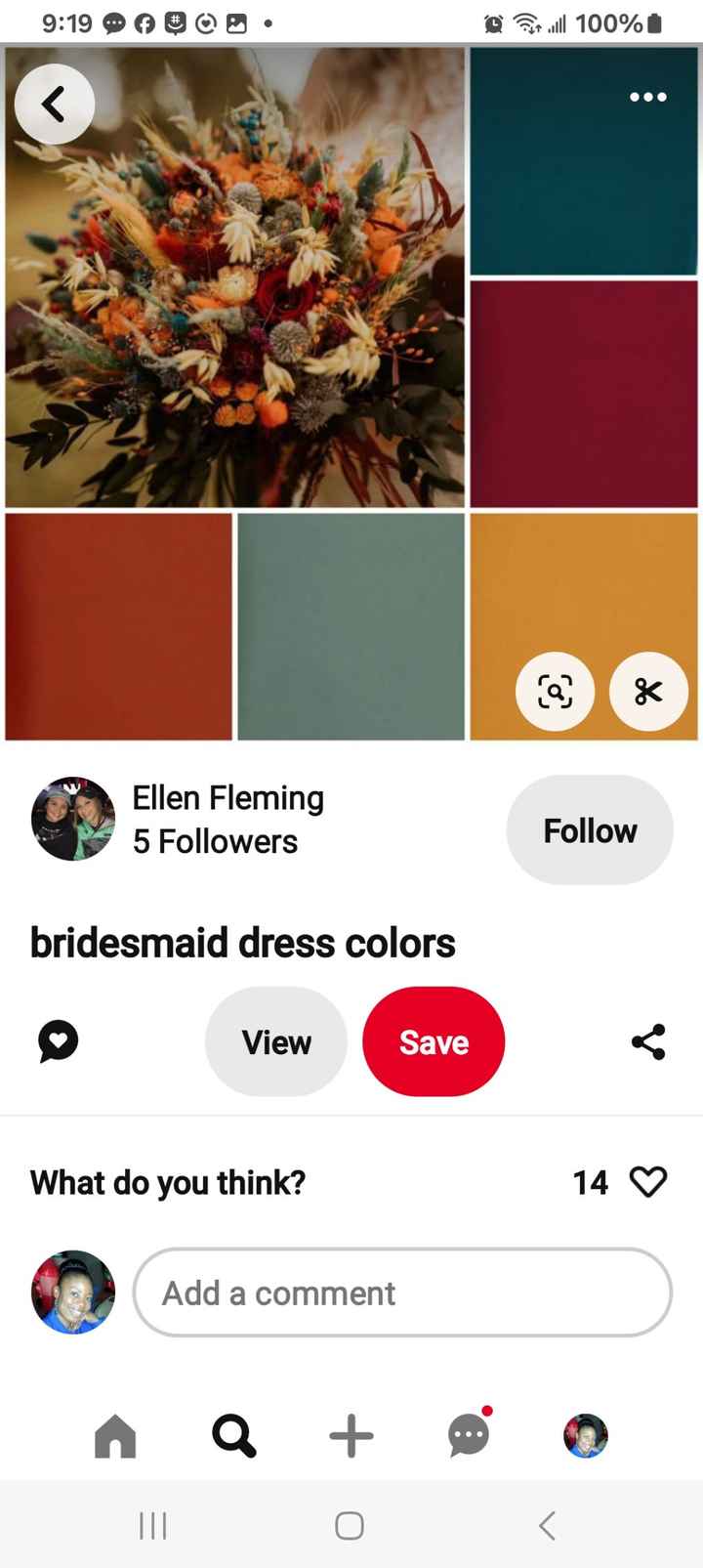
Task: Go back with the back arrow
Action: [54, 104]
